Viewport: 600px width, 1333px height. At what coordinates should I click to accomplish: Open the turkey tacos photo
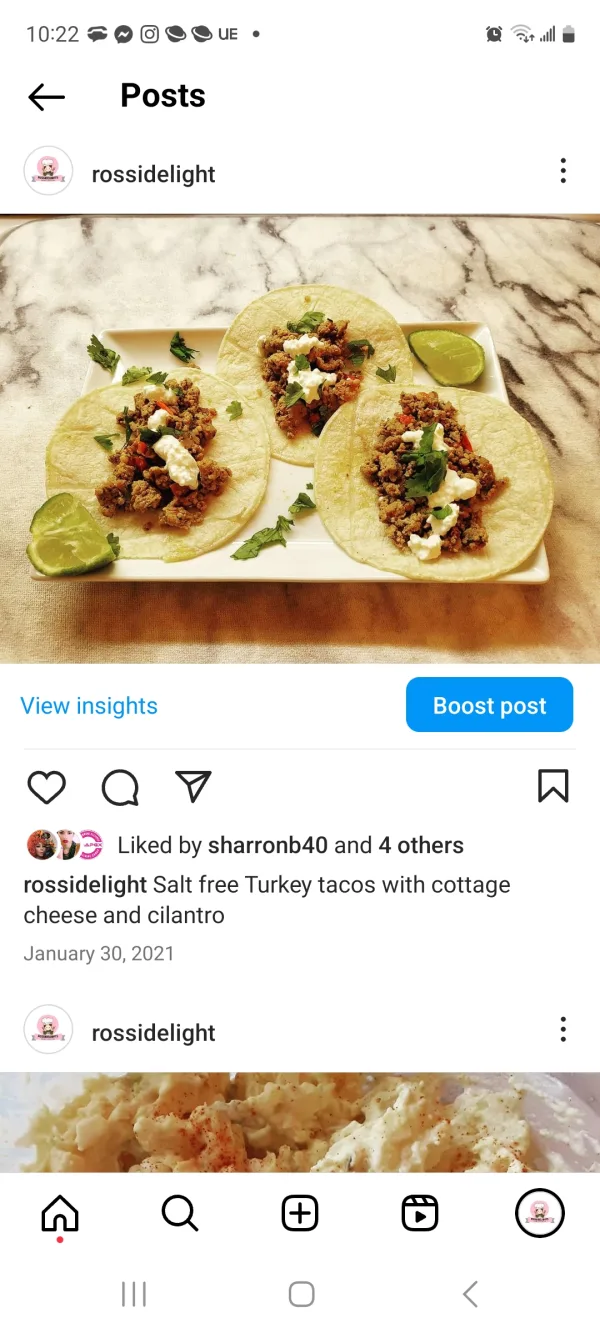pyautogui.click(x=300, y=438)
